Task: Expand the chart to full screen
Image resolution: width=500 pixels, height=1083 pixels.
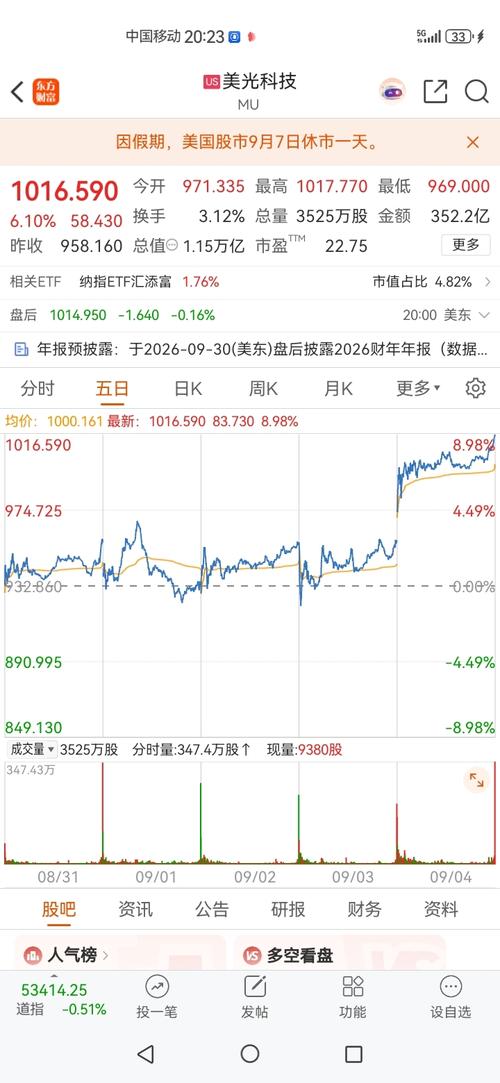Action: 477,780
